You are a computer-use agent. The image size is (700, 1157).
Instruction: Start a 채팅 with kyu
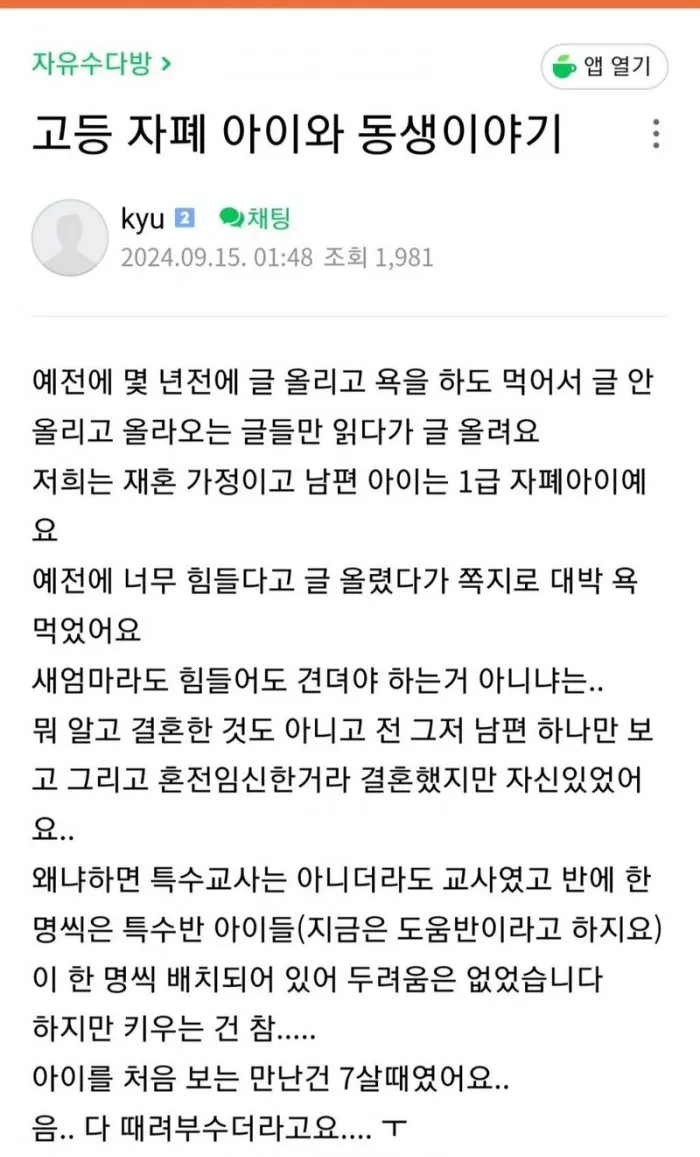(255, 218)
